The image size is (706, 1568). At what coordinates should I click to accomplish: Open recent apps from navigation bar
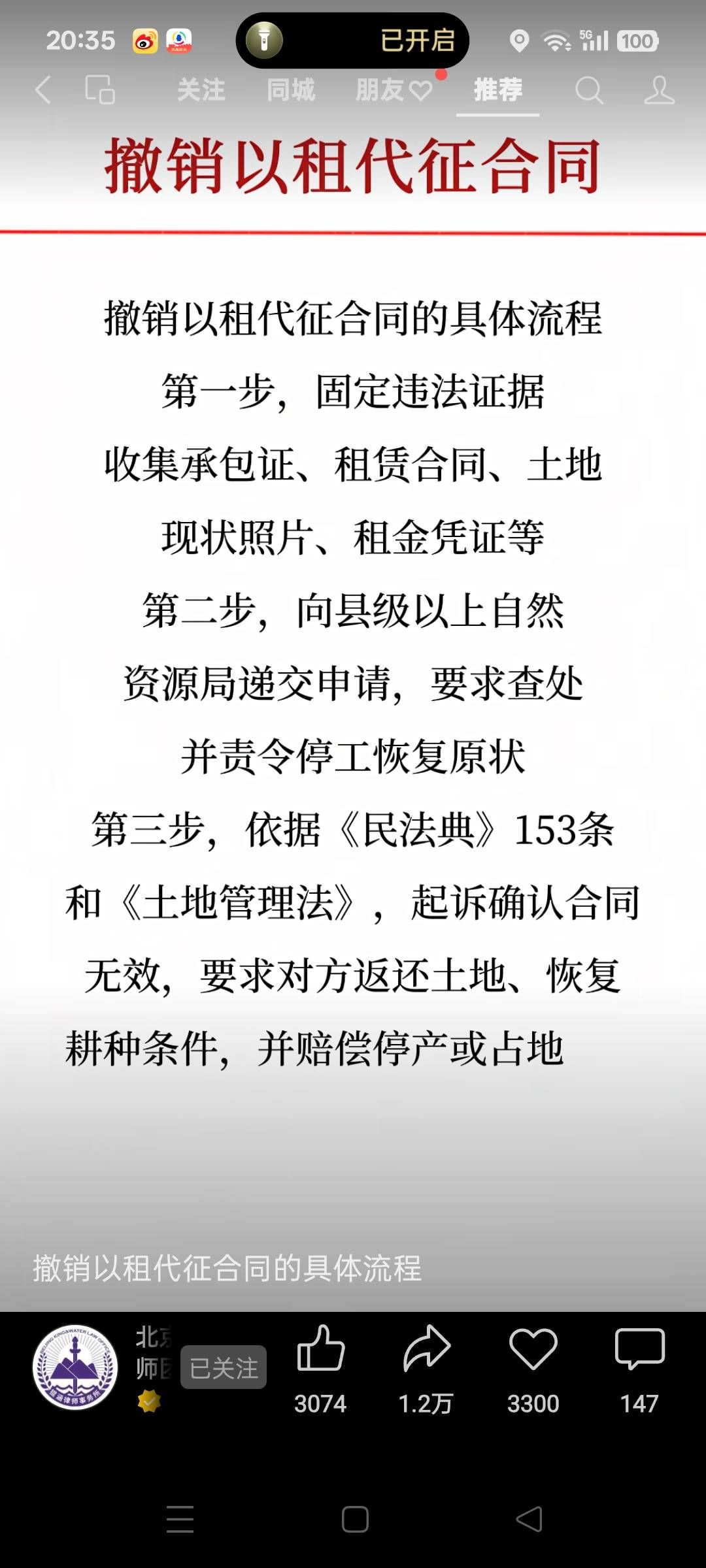[x=180, y=1519]
